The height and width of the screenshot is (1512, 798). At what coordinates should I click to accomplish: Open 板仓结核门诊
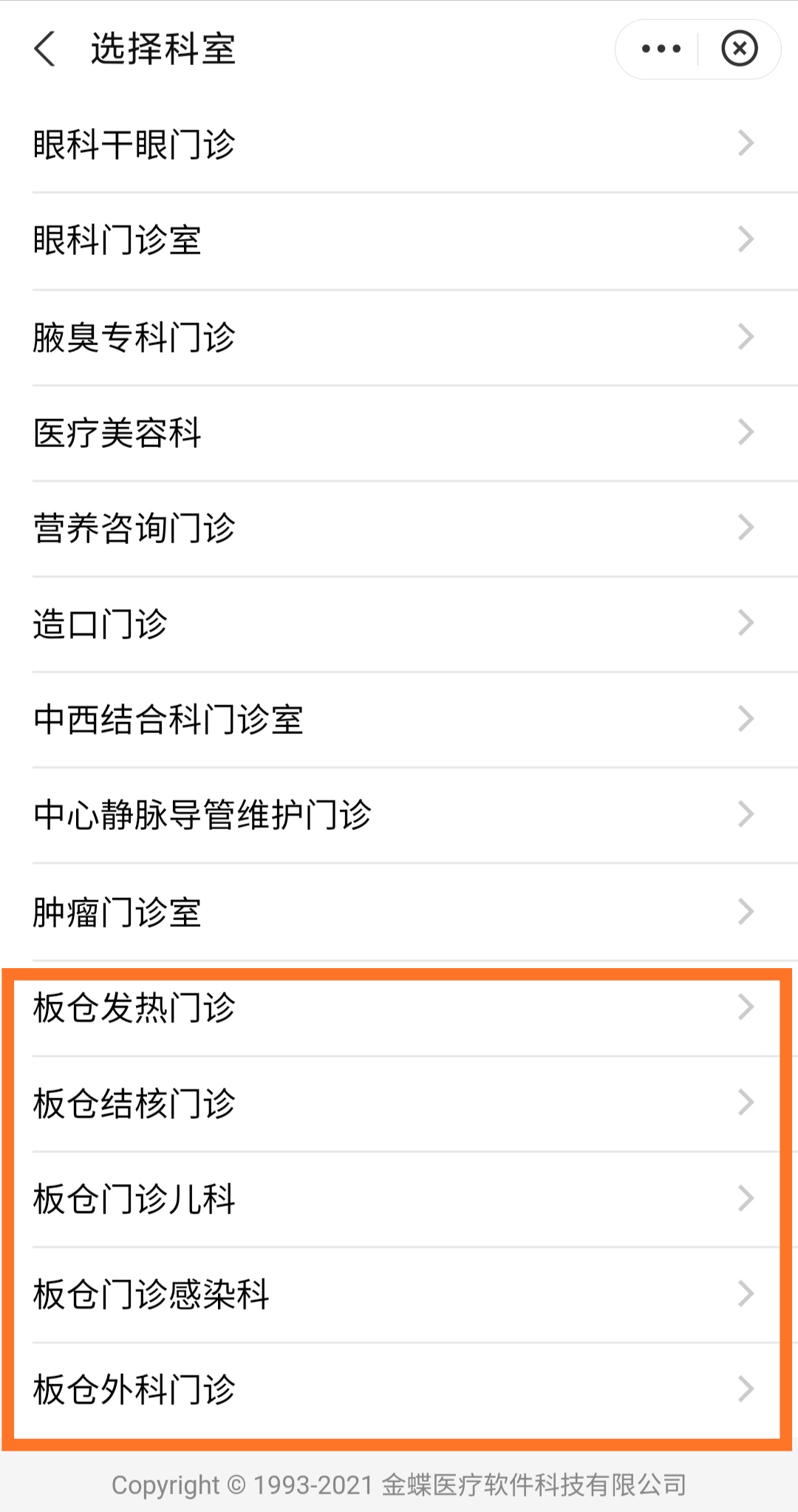[399, 1103]
